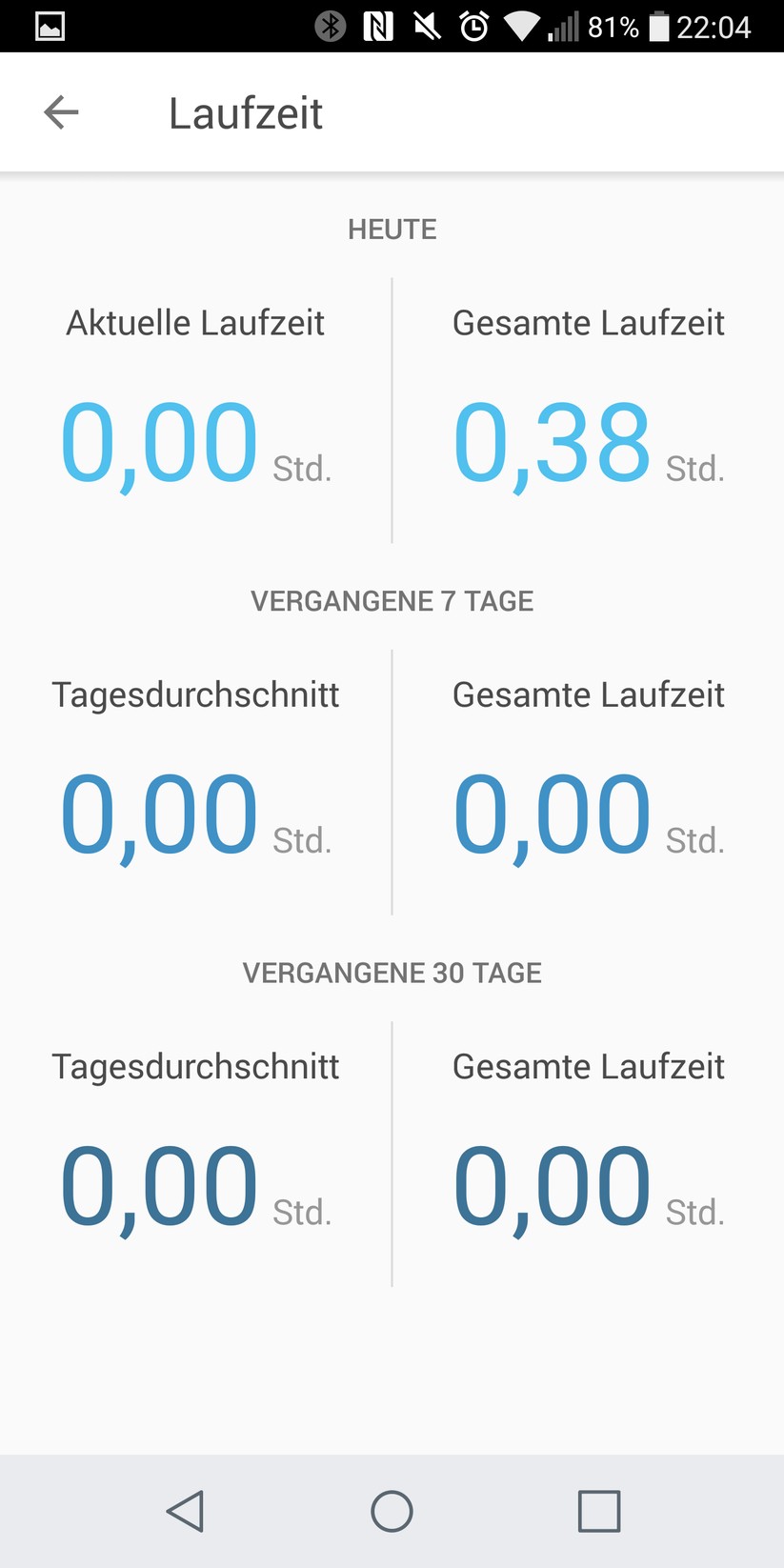Screen dimensions: 784x1568
Task: Go to the home screen
Action: point(392,1511)
